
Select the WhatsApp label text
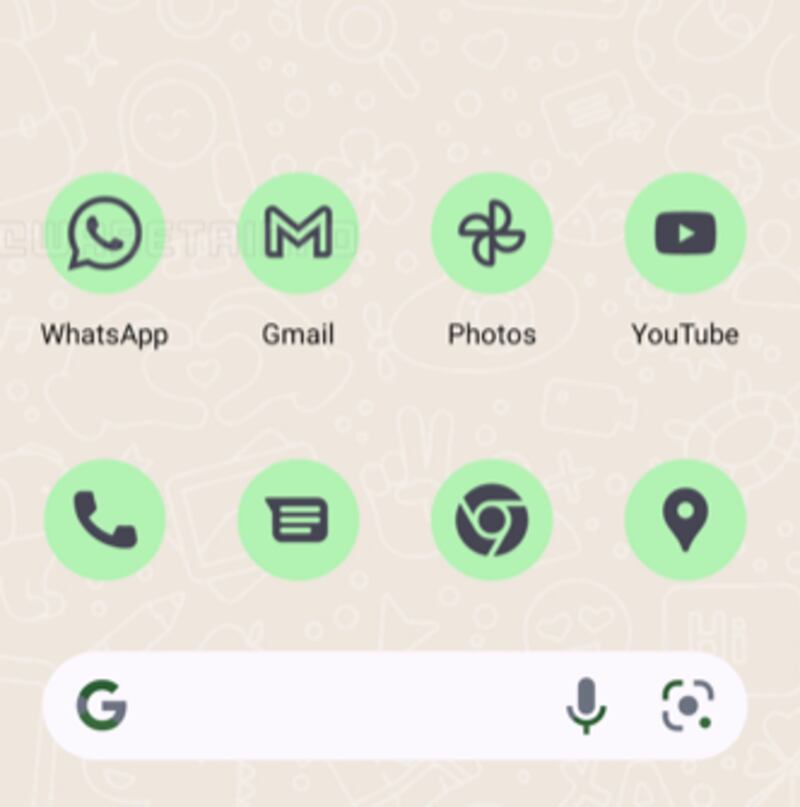click(x=104, y=334)
